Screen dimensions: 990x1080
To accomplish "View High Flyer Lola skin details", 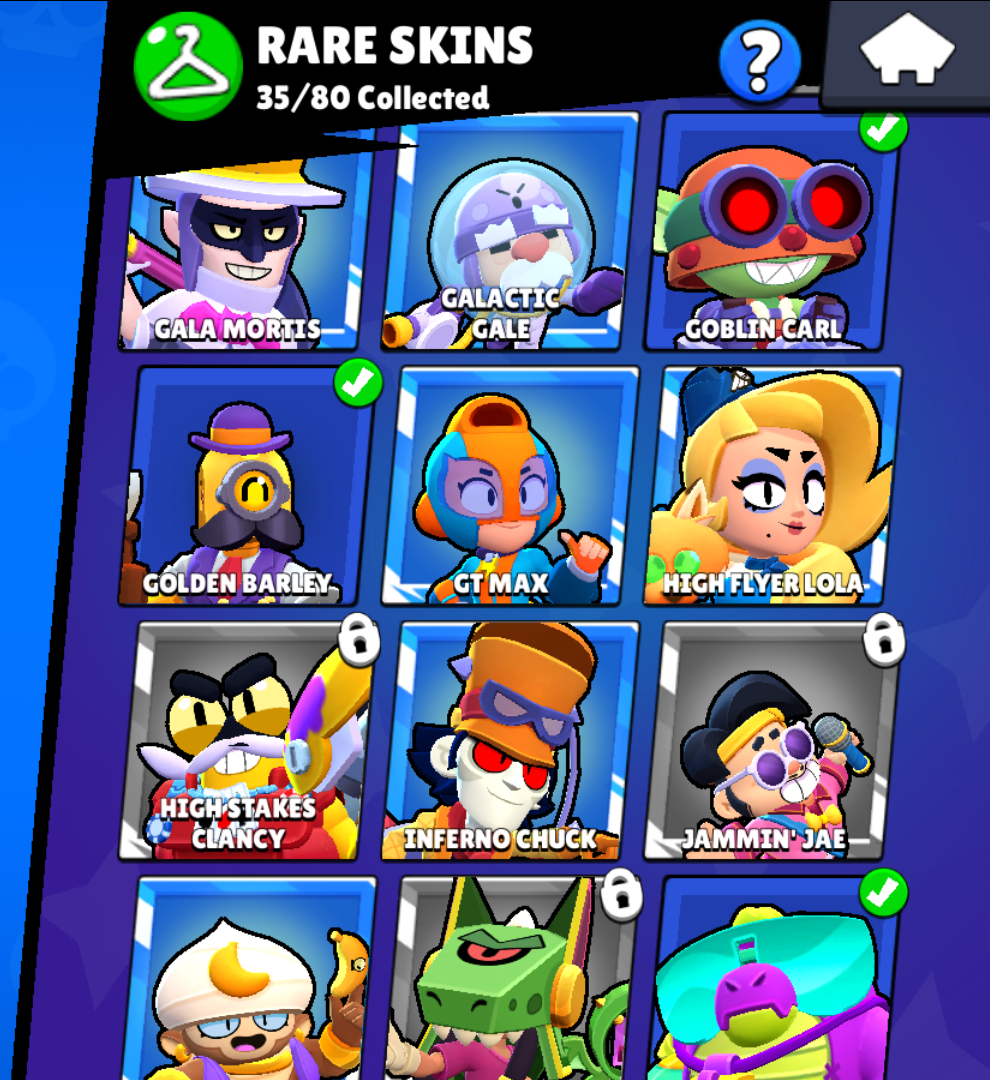I will click(770, 490).
